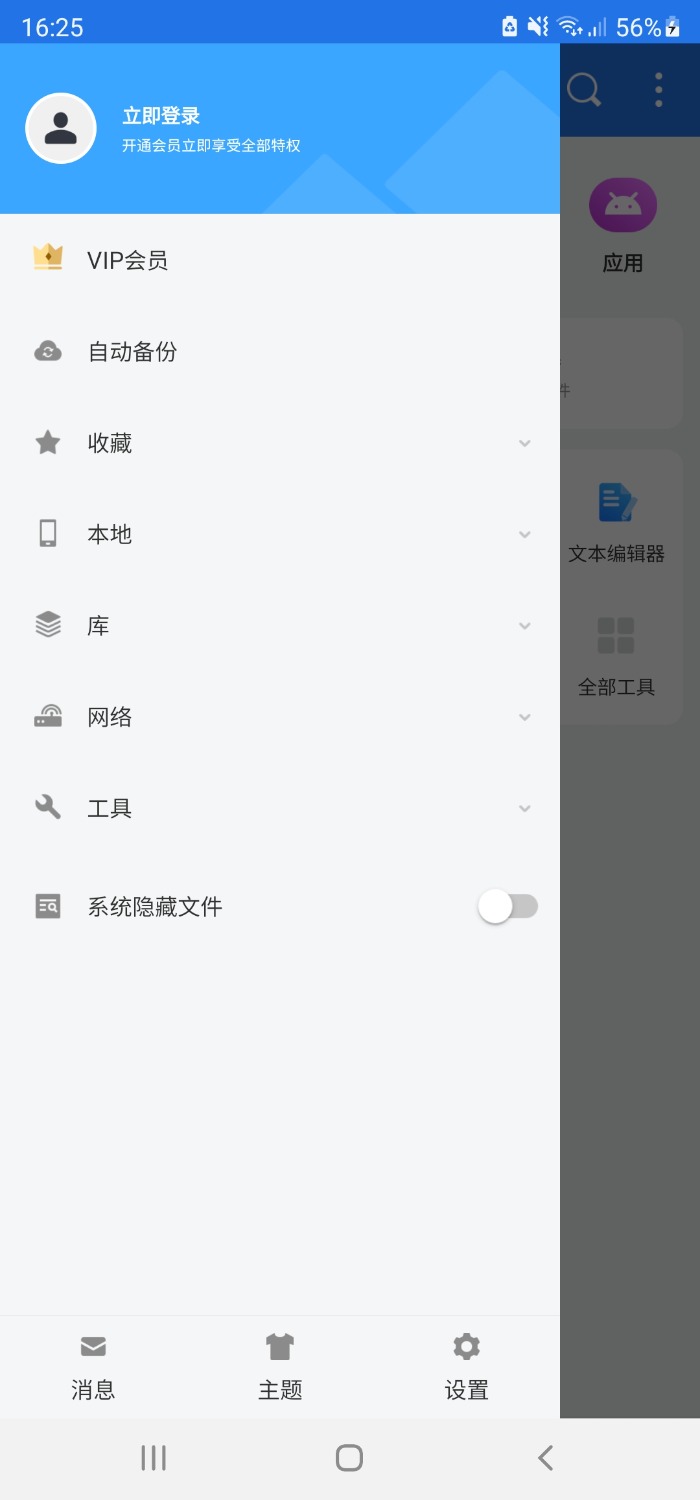Expand the 库 library section

click(x=280, y=625)
